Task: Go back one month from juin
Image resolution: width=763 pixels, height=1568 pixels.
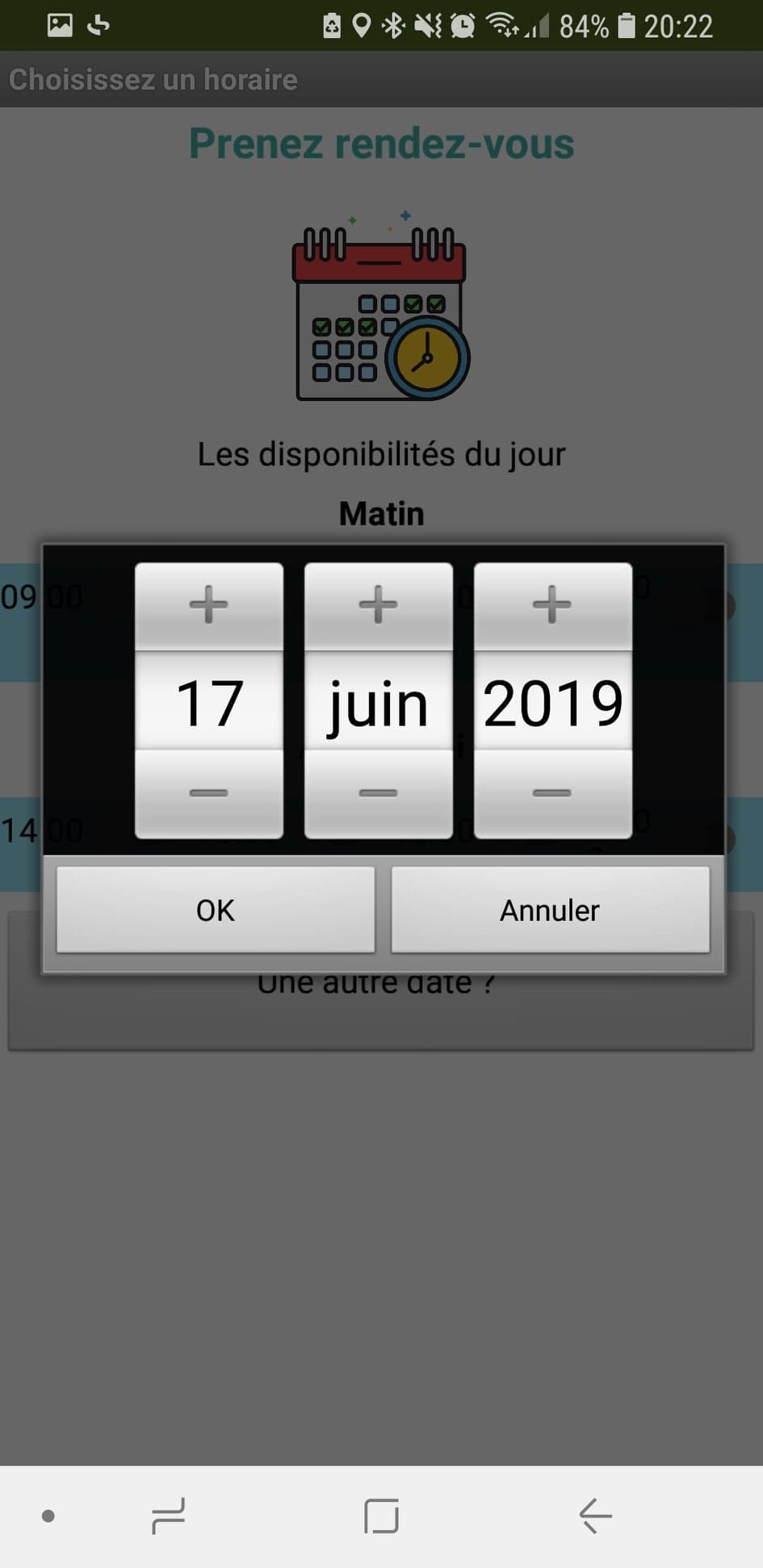Action: (379, 793)
